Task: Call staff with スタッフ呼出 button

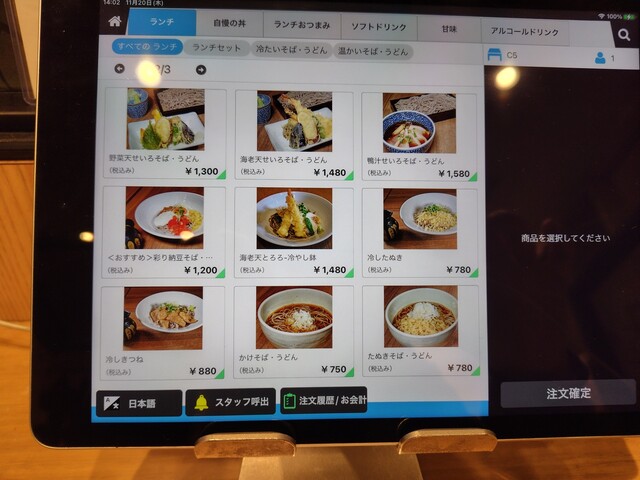Action: pyautogui.click(x=231, y=402)
